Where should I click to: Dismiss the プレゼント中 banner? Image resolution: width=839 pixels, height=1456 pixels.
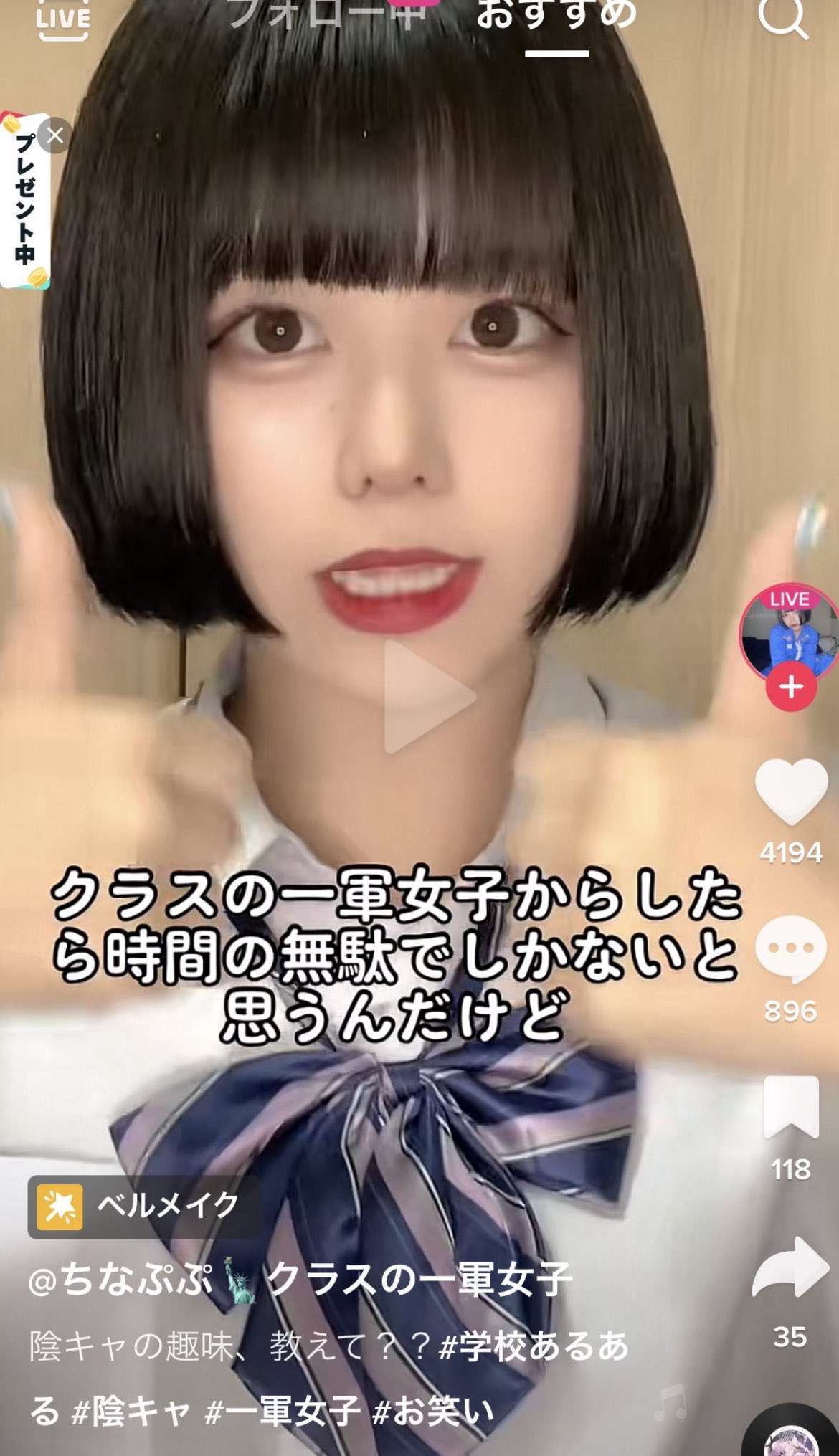(55, 135)
